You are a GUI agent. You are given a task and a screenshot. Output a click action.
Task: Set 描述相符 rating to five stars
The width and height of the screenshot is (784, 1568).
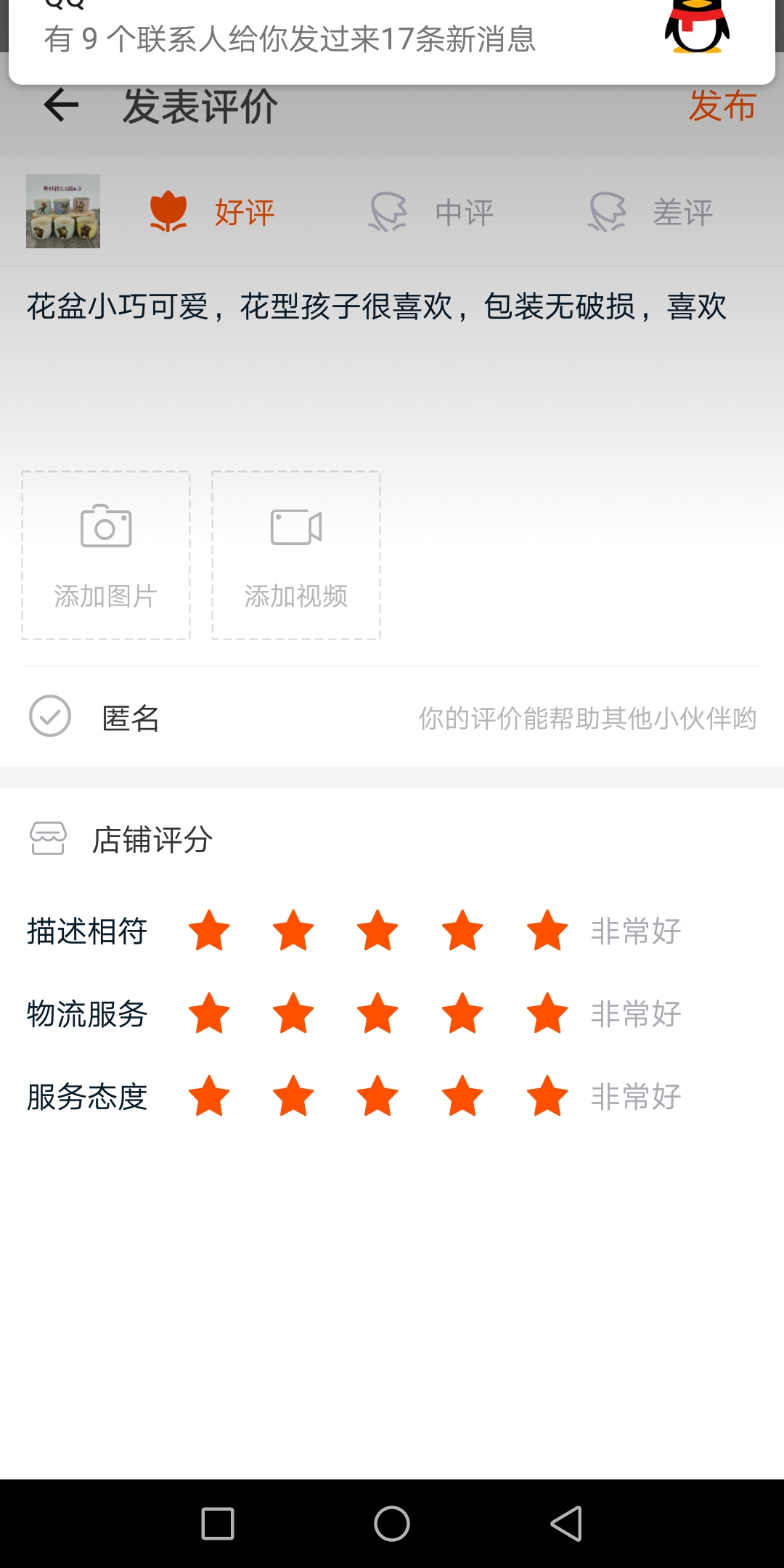[x=547, y=931]
